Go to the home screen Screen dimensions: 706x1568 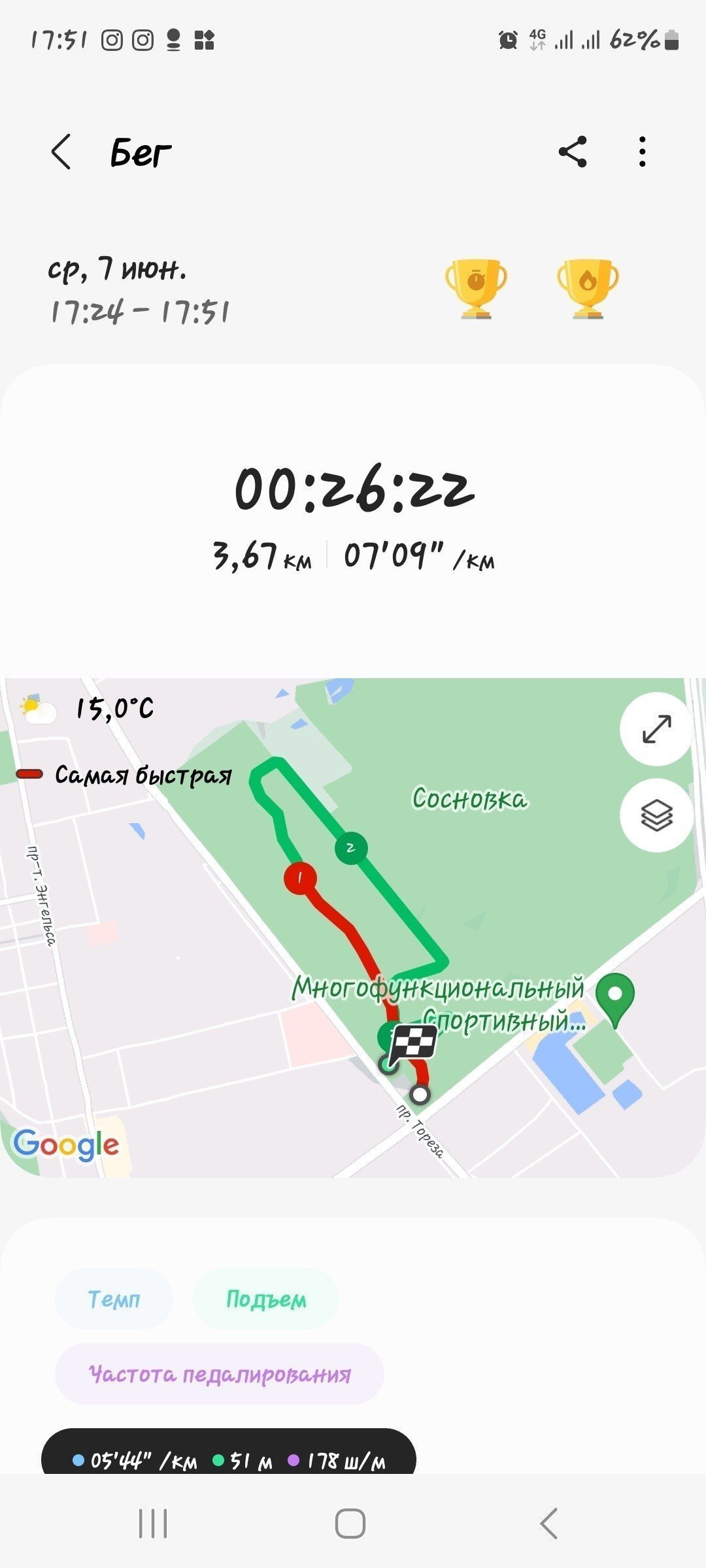[350, 1524]
